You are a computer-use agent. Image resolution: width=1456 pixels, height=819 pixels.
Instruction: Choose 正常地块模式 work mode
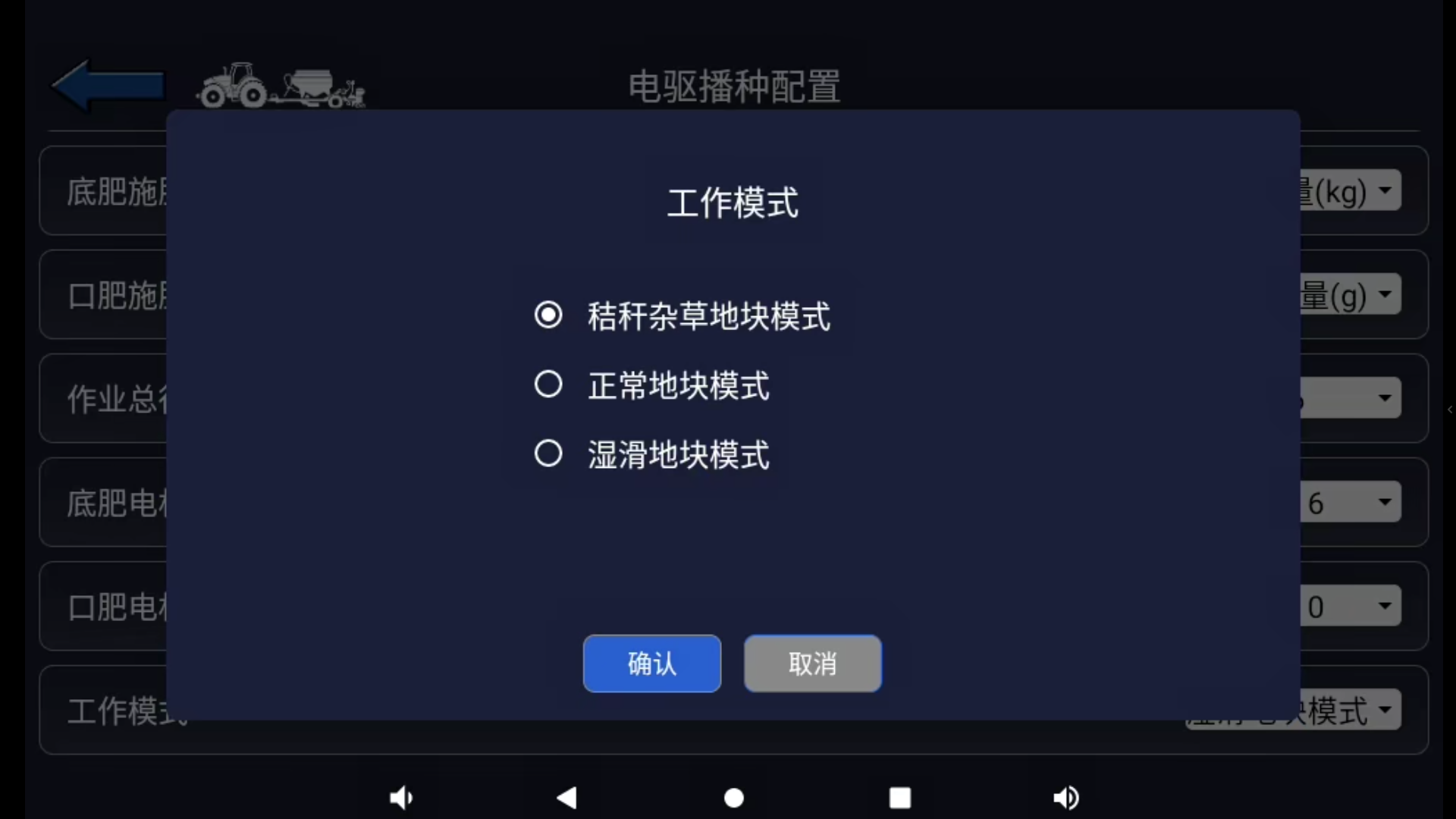548,384
